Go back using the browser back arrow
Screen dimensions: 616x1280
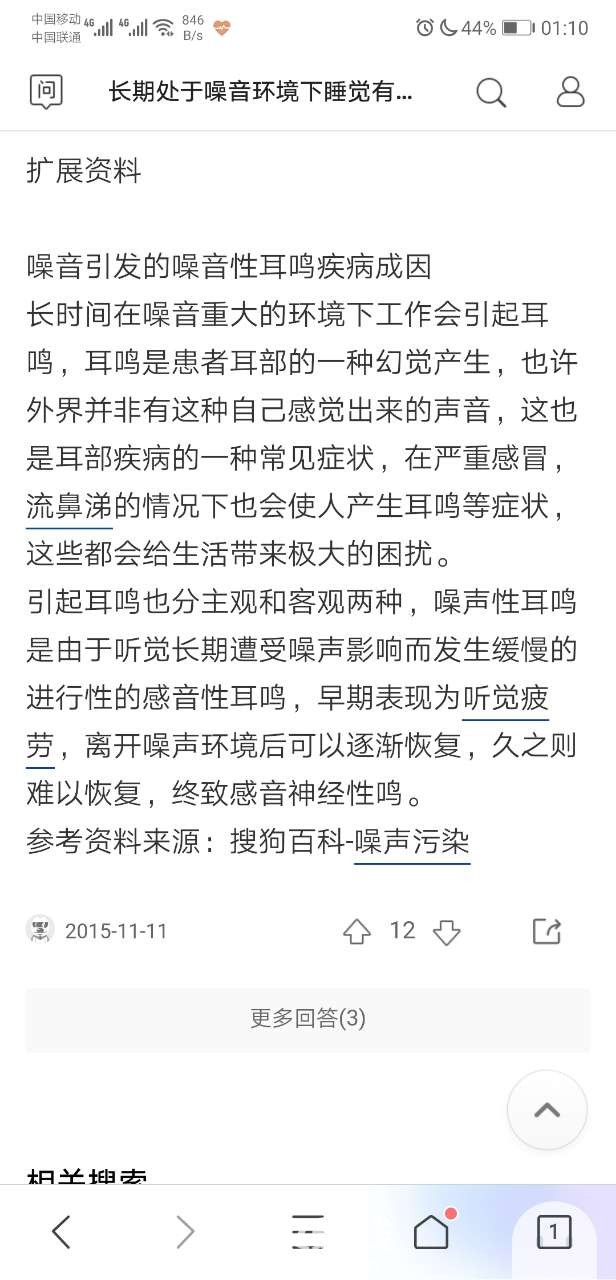[x=61, y=1232]
